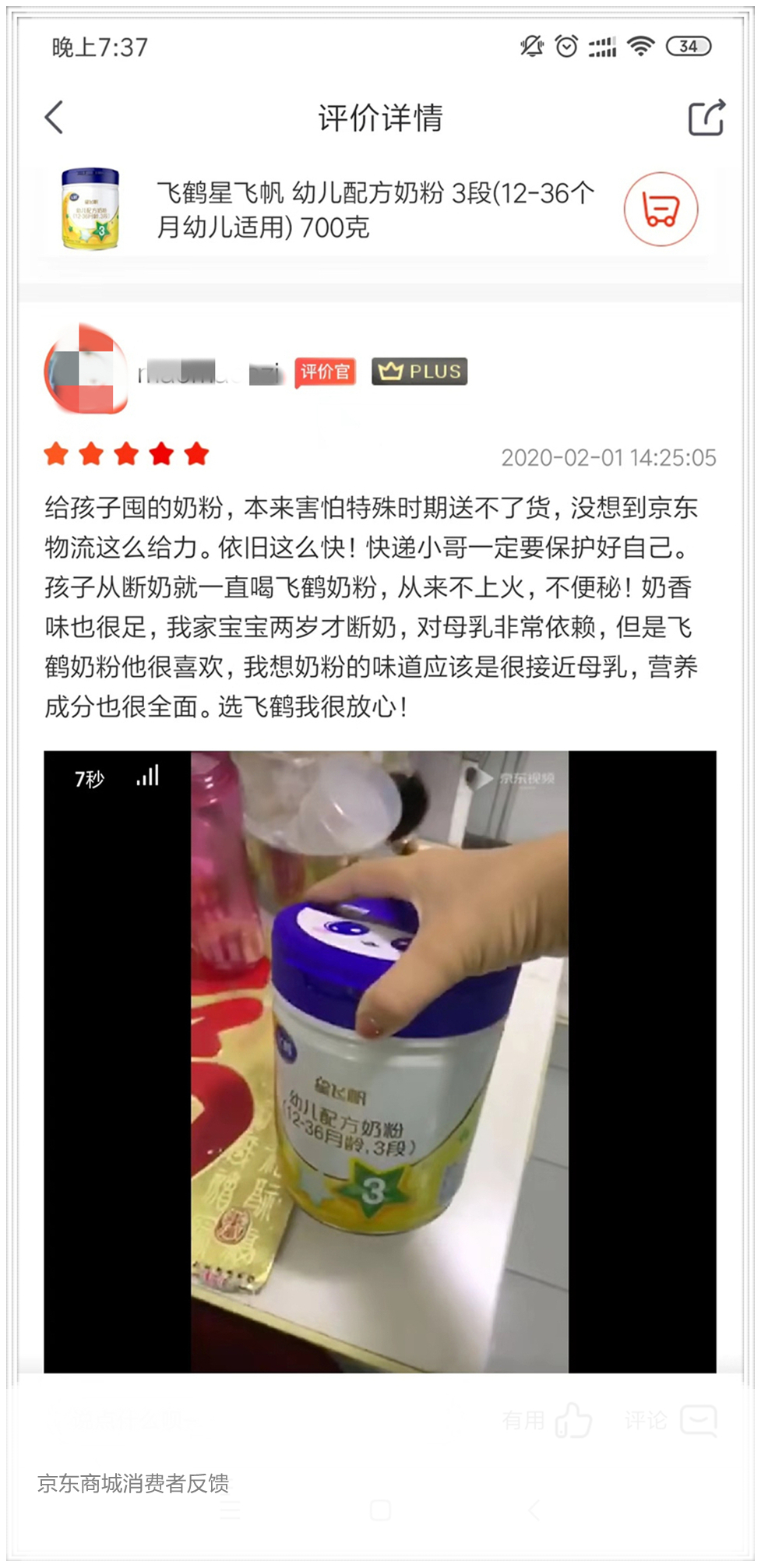Share this review
The image size is (761, 1568).
706,118
